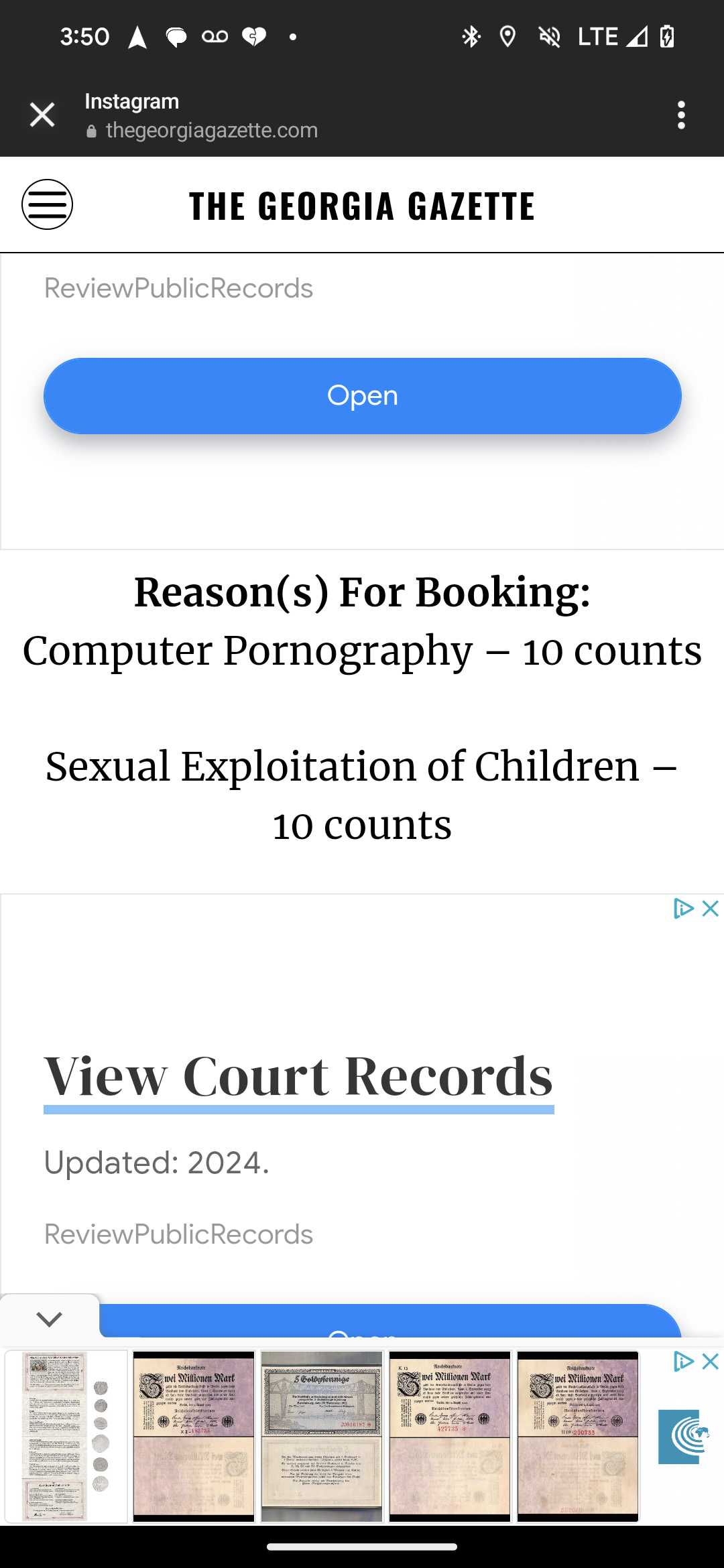Open The Georgia Gazette hamburger menu
Viewport: 724px width, 1568px height.
47,204
